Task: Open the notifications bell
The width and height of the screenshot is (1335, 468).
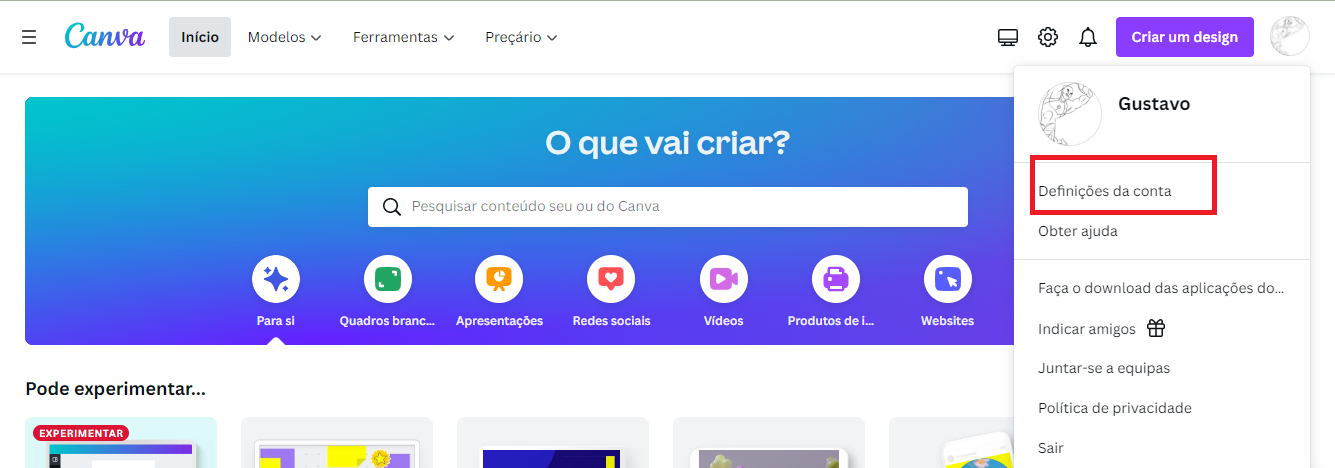Action: click(x=1088, y=37)
